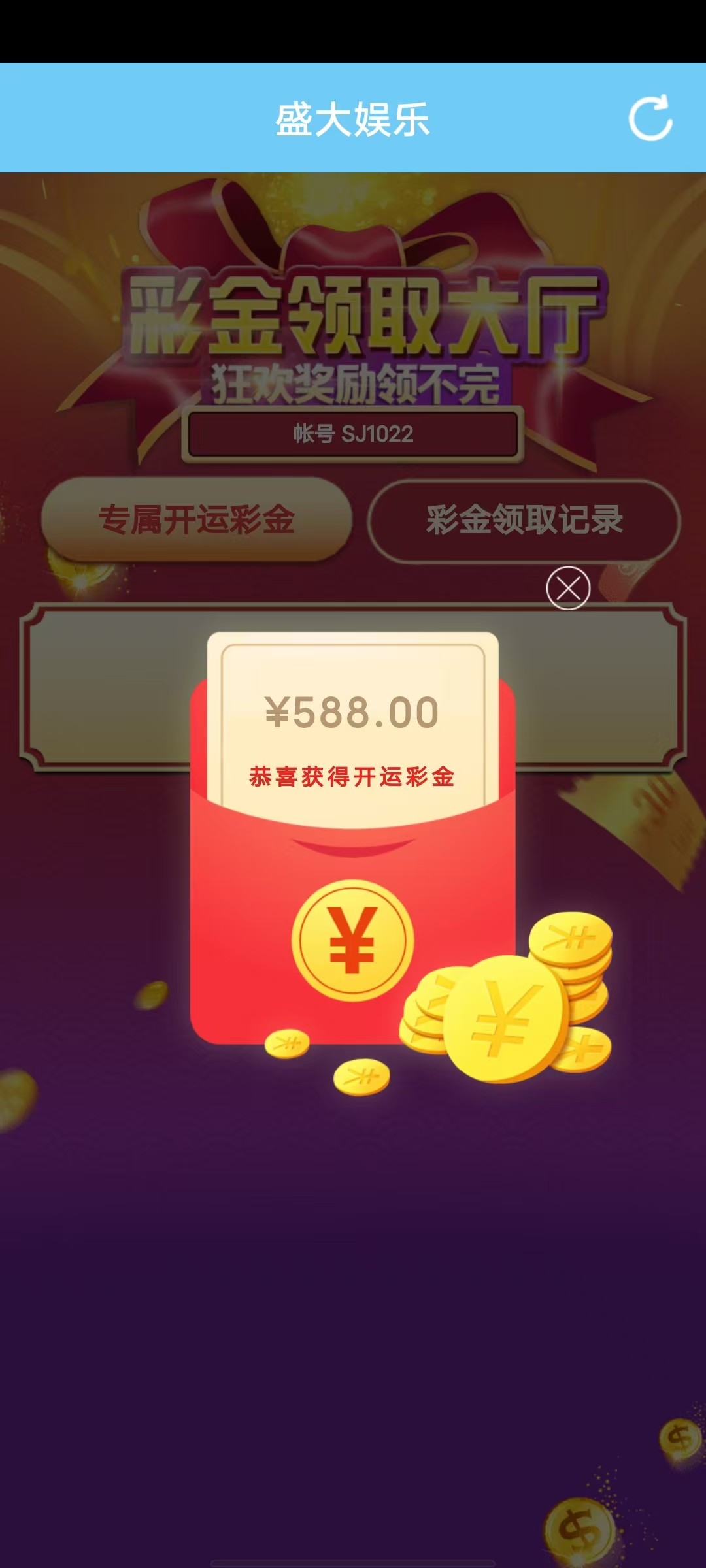Screen dimensions: 706x1568
Task: Refresh the page with the reload icon
Action: (650, 118)
